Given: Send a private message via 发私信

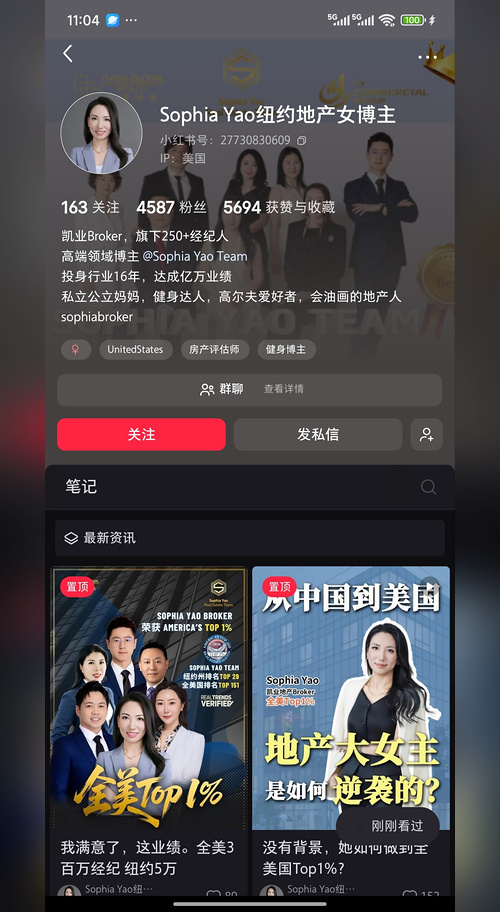Looking at the screenshot, I should (318, 434).
